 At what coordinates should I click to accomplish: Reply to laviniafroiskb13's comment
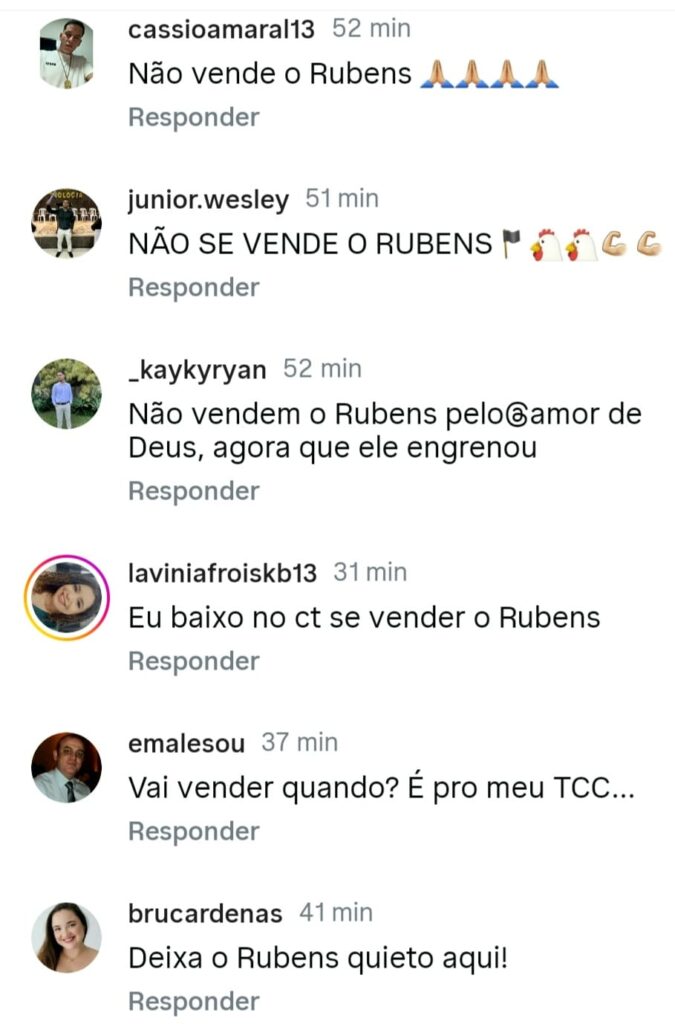[193, 661]
